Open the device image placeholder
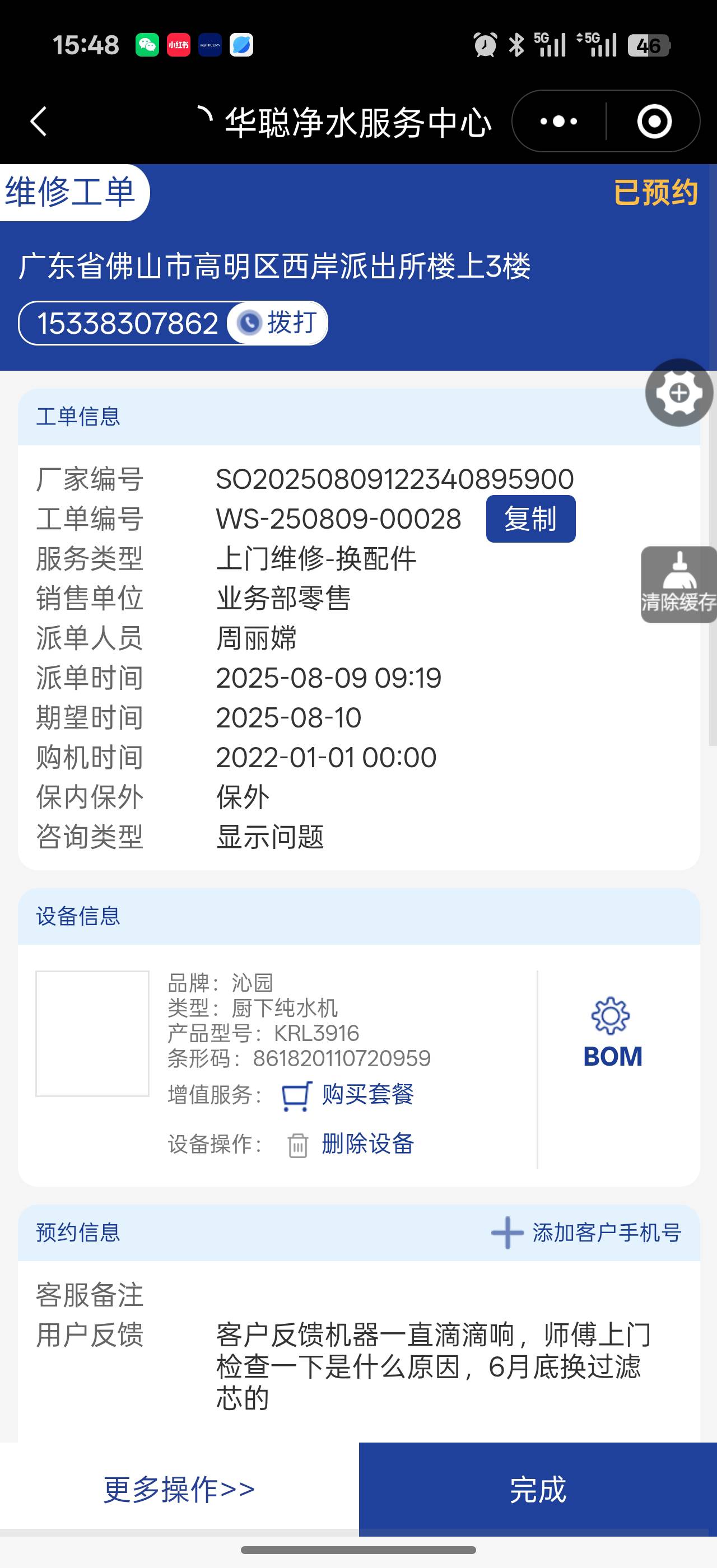Screen dimensions: 717x1568 [x=92, y=1033]
